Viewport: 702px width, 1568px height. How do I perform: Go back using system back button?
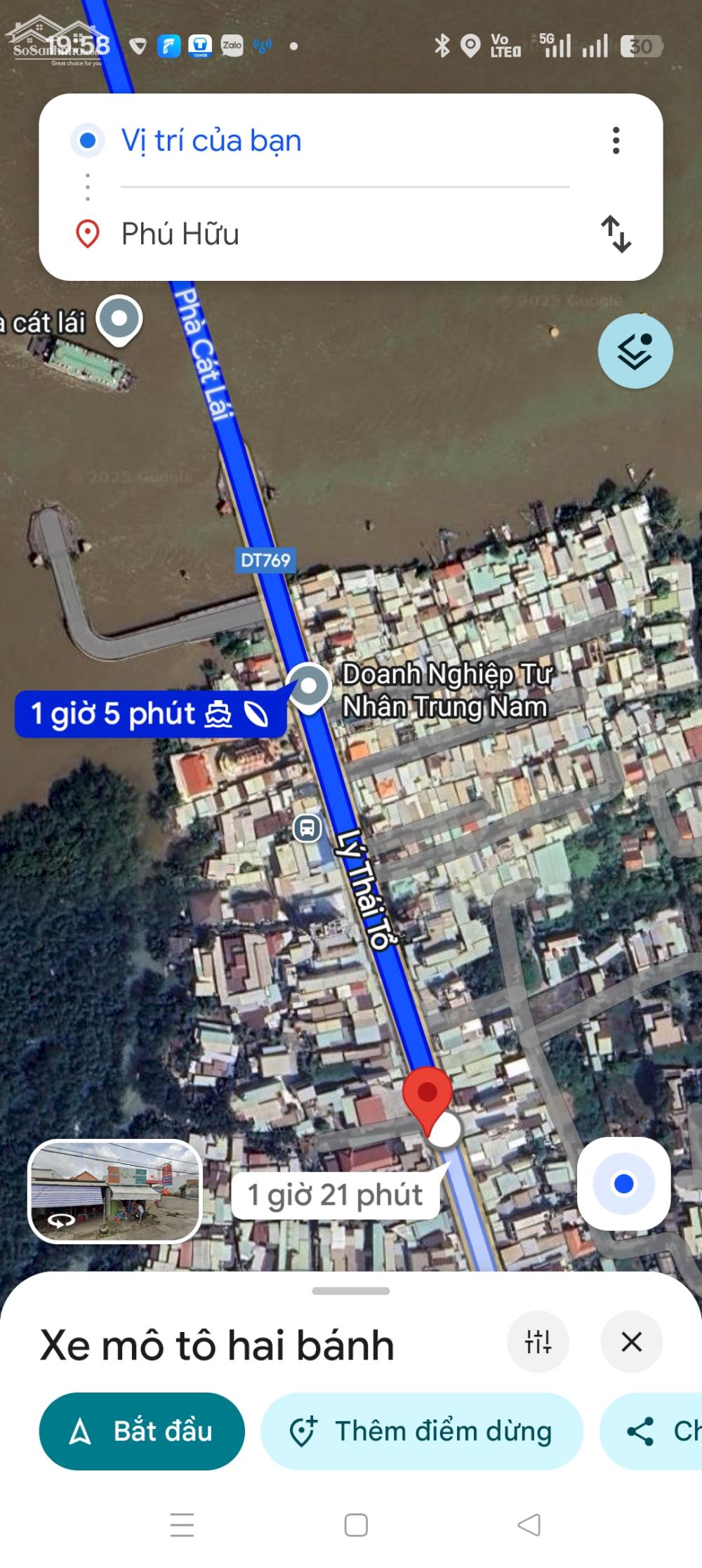(x=529, y=1525)
